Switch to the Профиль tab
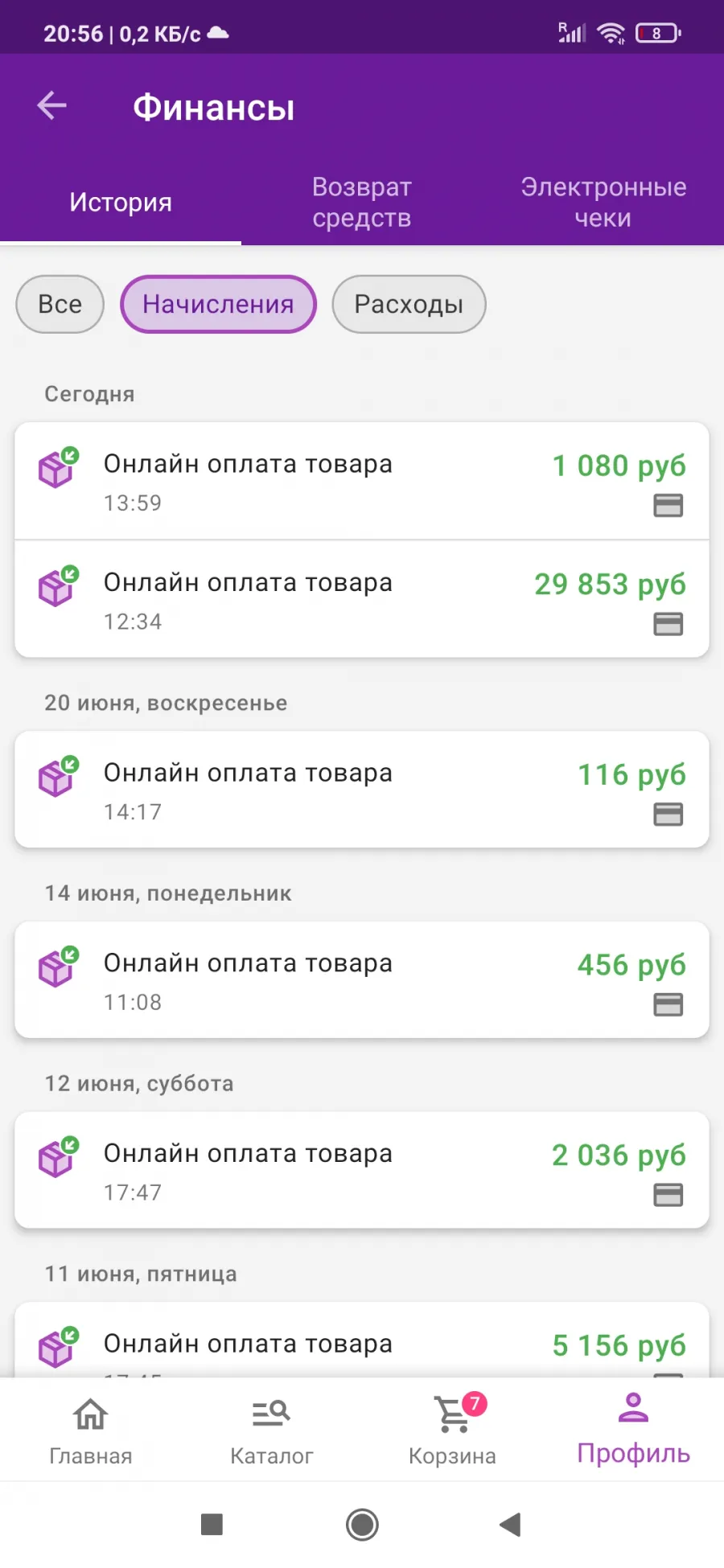 (634, 1431)
